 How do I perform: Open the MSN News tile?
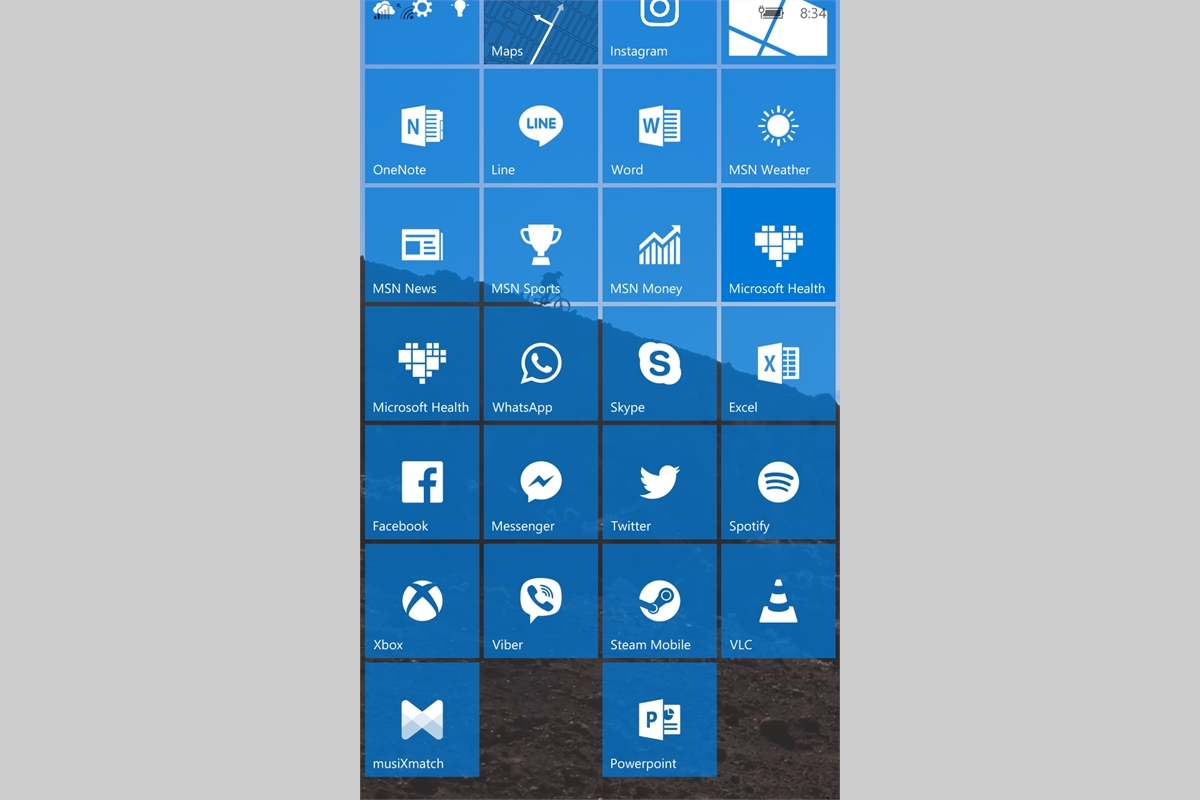[x=422, y=245]
